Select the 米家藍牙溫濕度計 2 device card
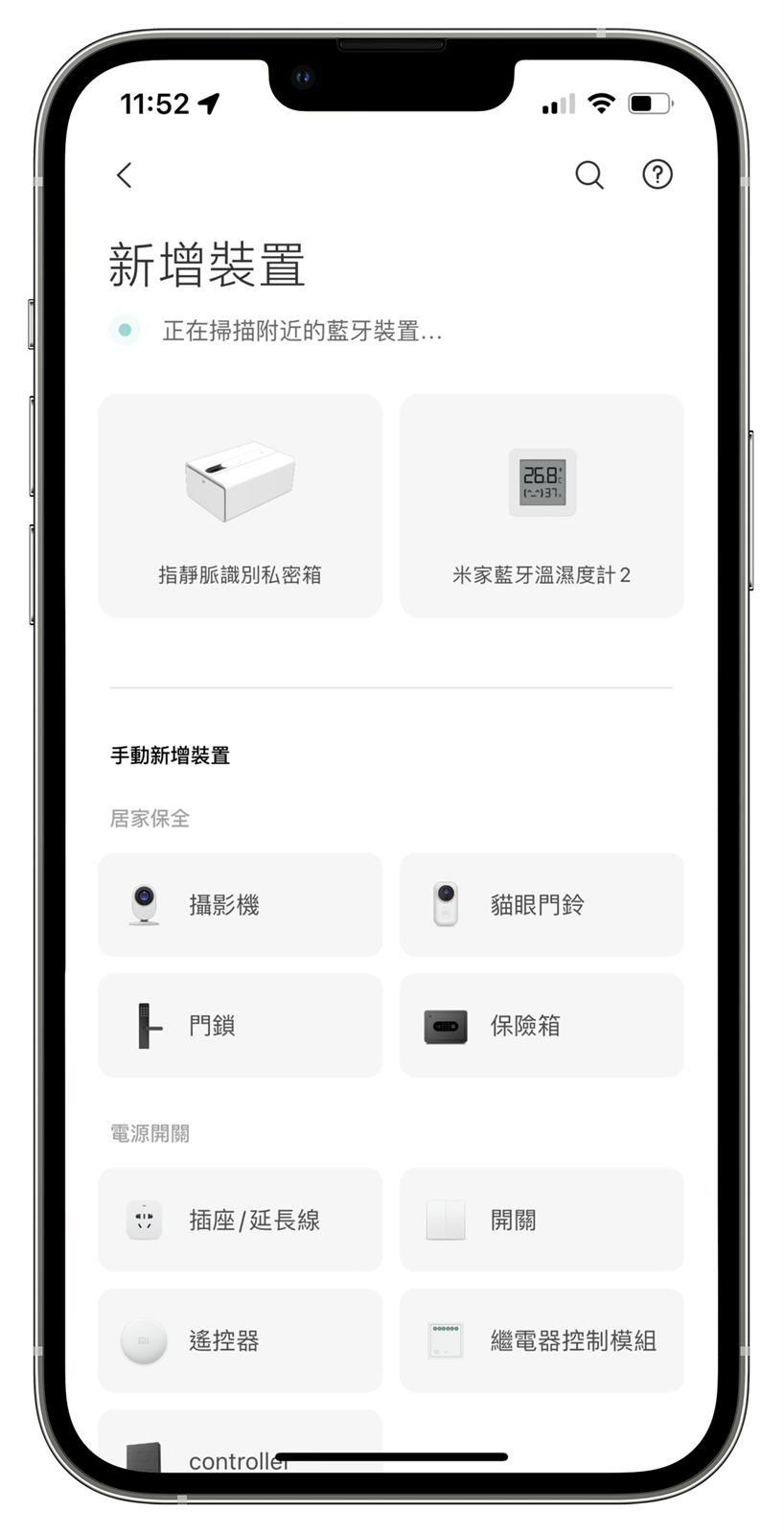 [542, 505]
